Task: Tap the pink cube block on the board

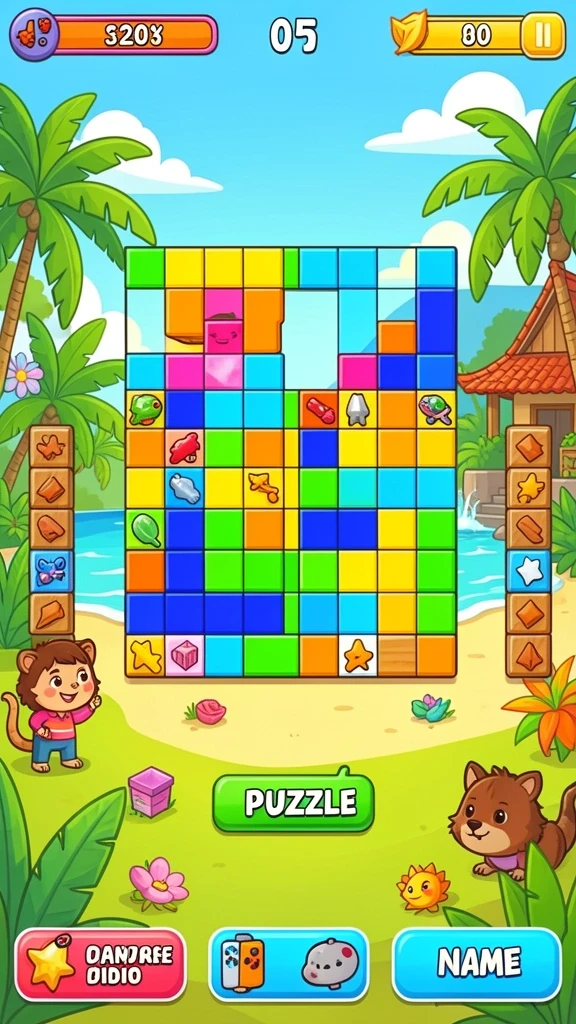Action: pyautogui.click(x=184, y=655)
